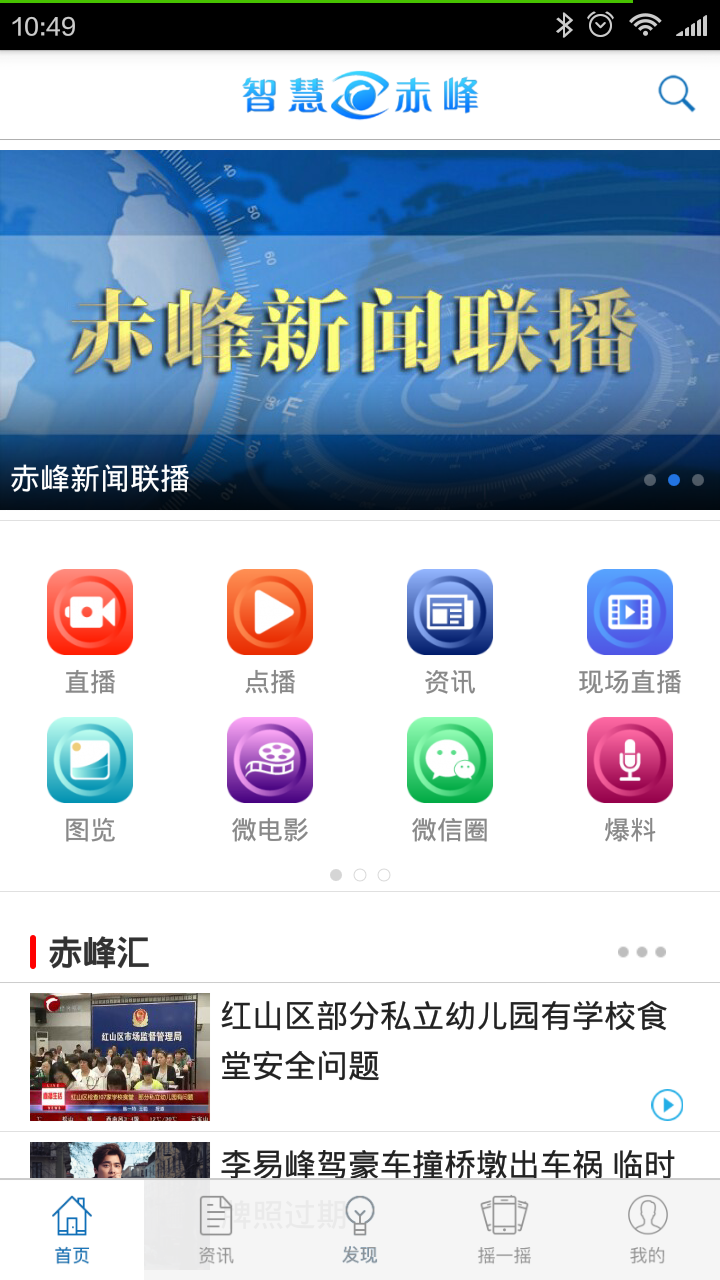Screen dimensions: 720x1280
Task: Switch to the 发现 tab
Action: tap(360, 1230)
